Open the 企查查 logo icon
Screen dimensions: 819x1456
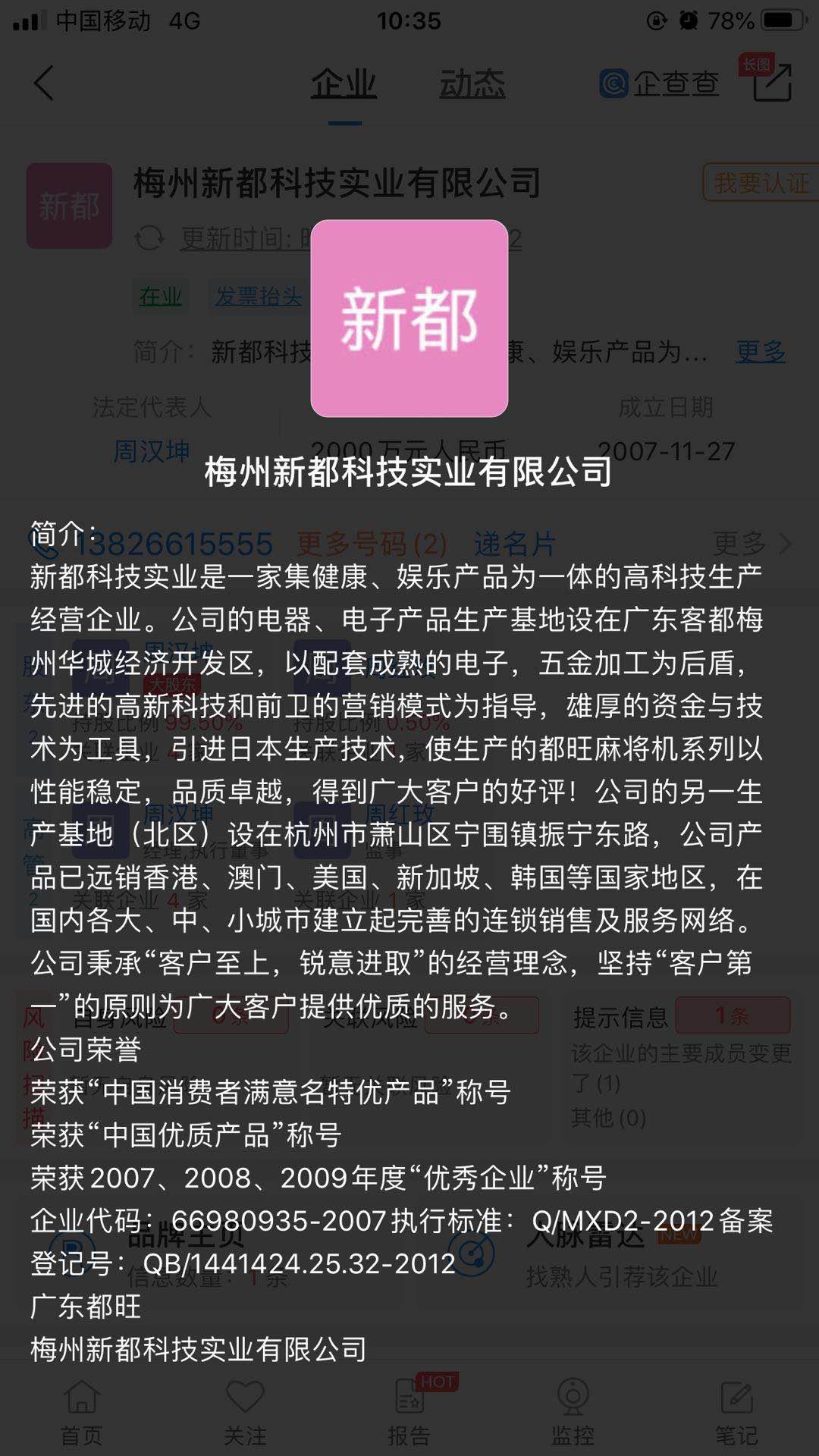pyautogui.click(x=614, y=83)
